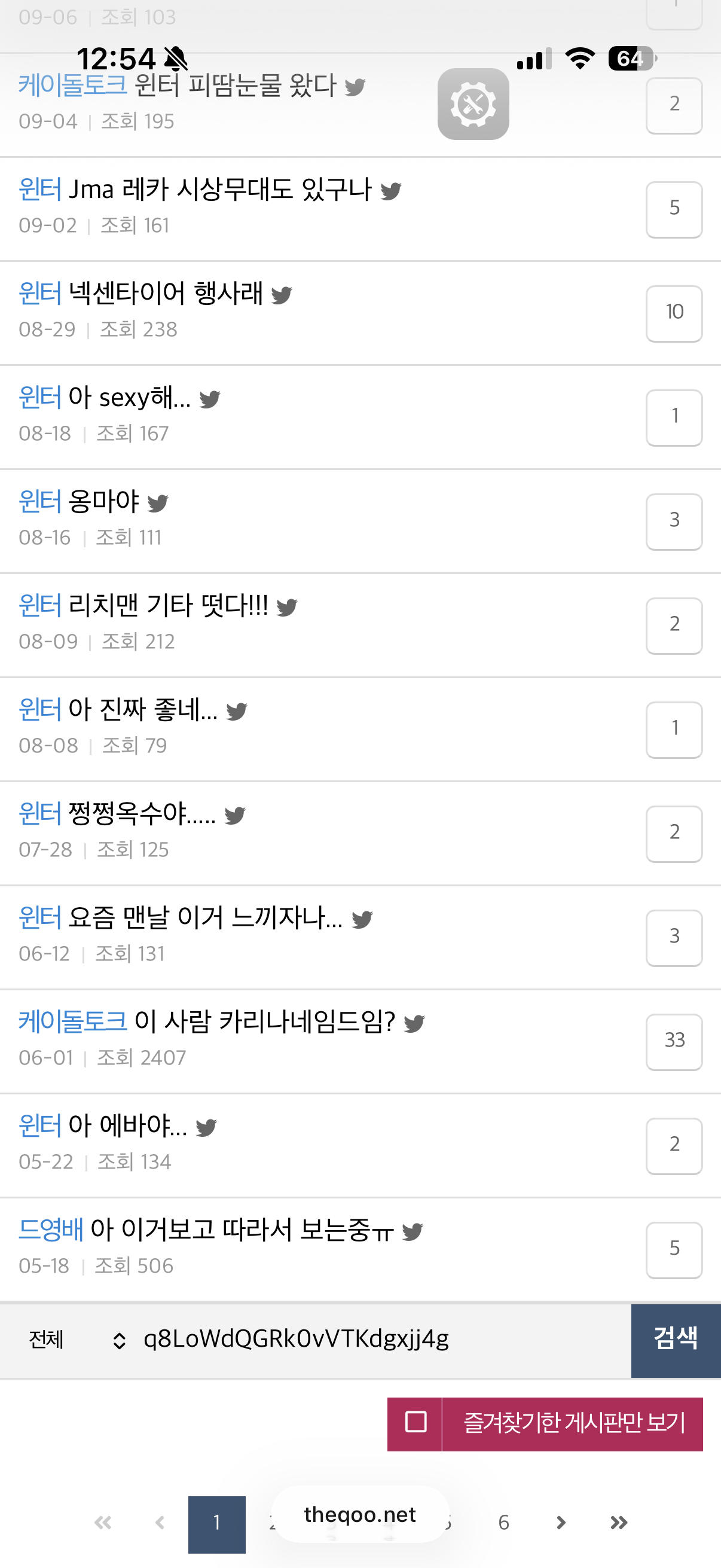View the 33 comments on the 카리나네임드임 post
Viewport: 721px width, 1568px height.
674,1042
